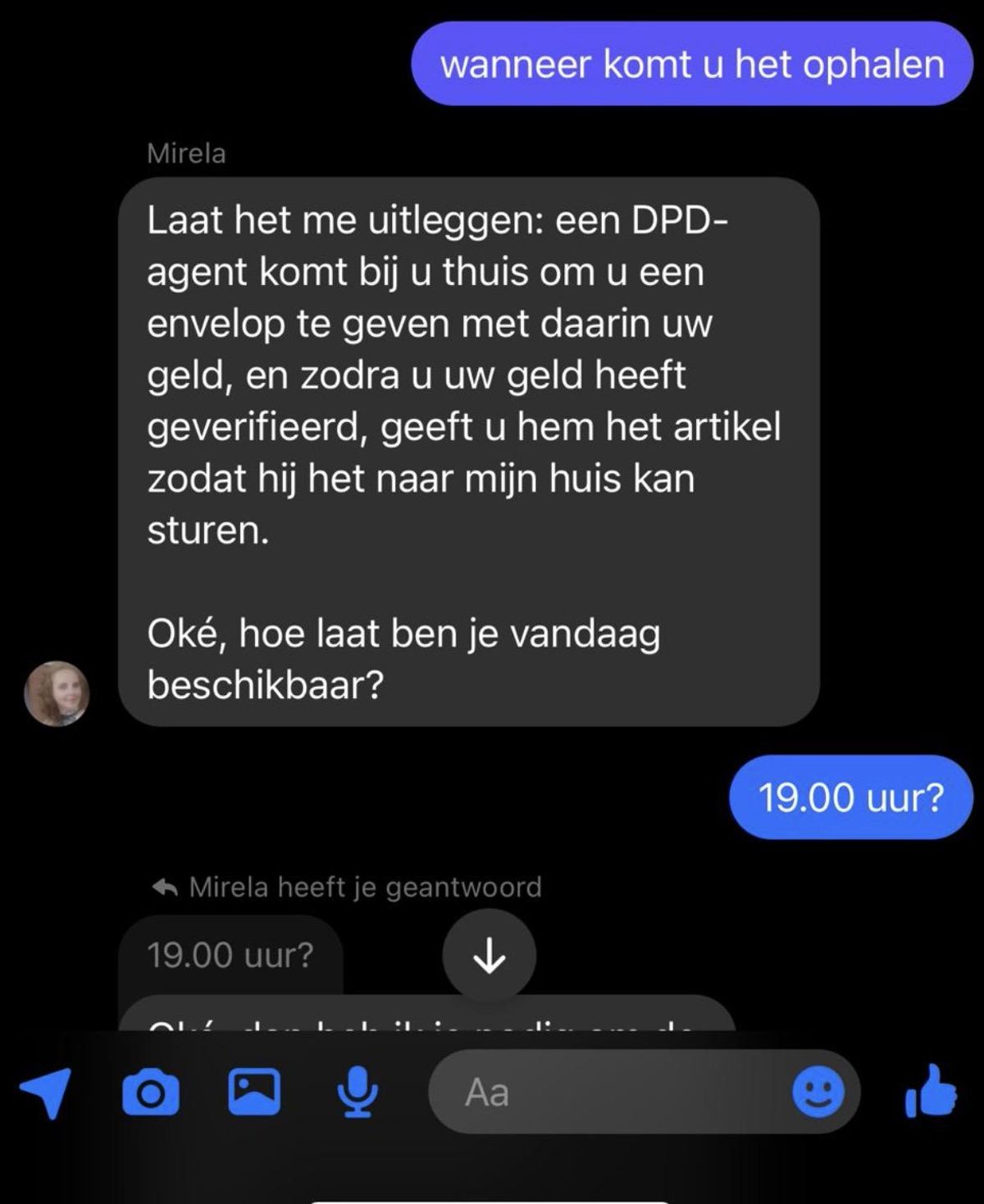Open the camera to take a photo
The image size is (984, 1204).
tap(150, 1093)
